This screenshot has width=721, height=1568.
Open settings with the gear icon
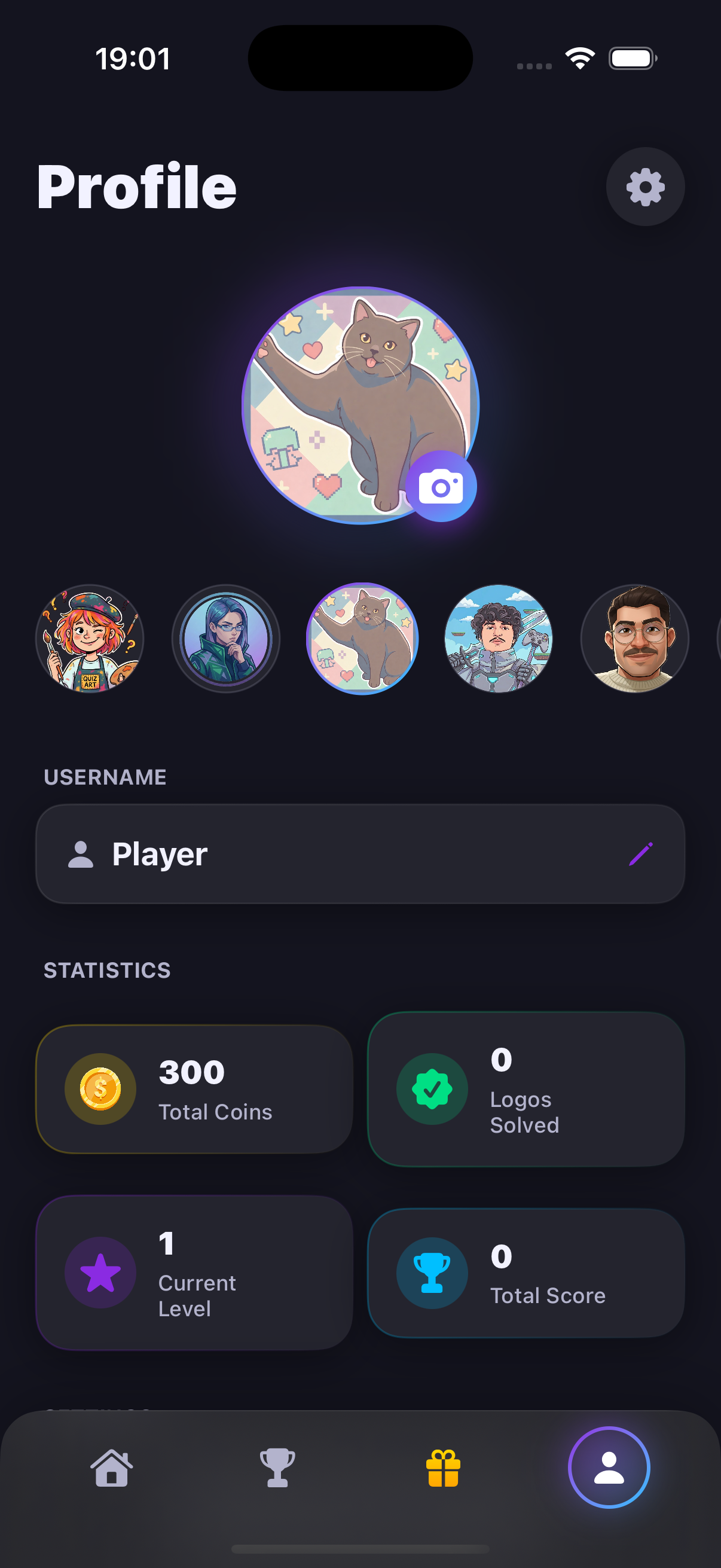[645, 187]
